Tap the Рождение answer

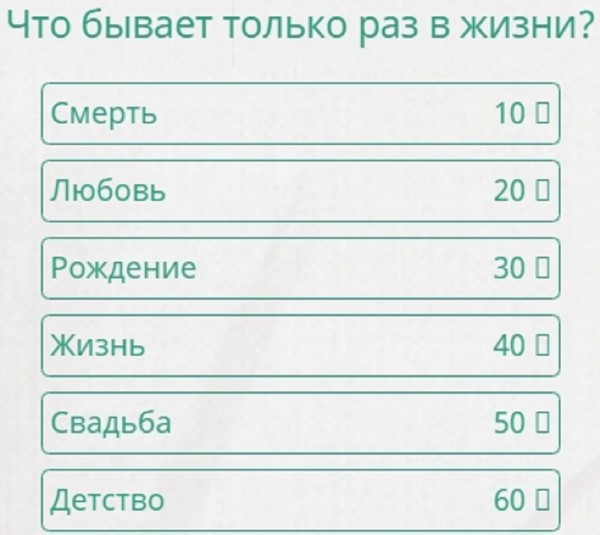coord(300,268)
